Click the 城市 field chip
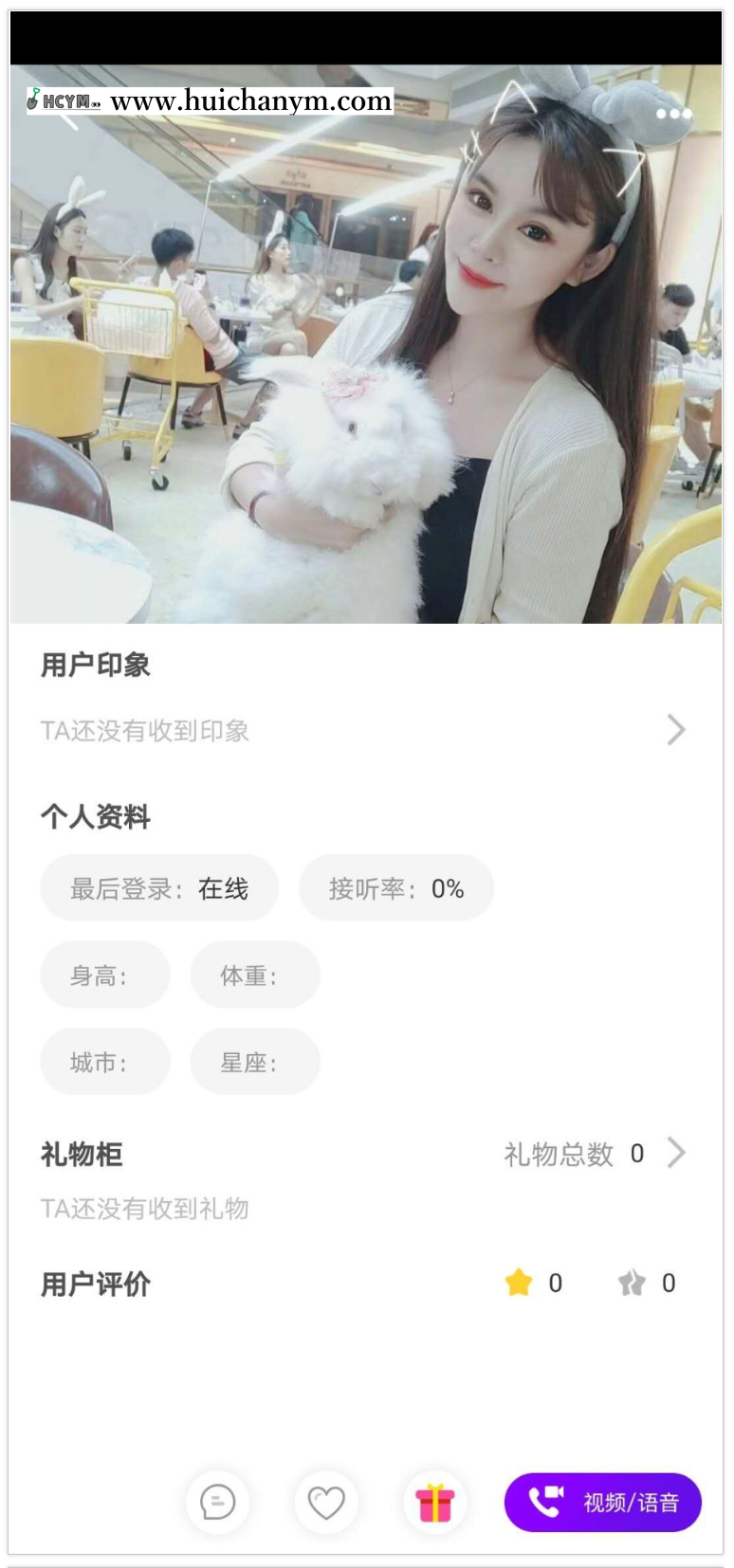The image size is (734, 1568). tap(104, 1062)
